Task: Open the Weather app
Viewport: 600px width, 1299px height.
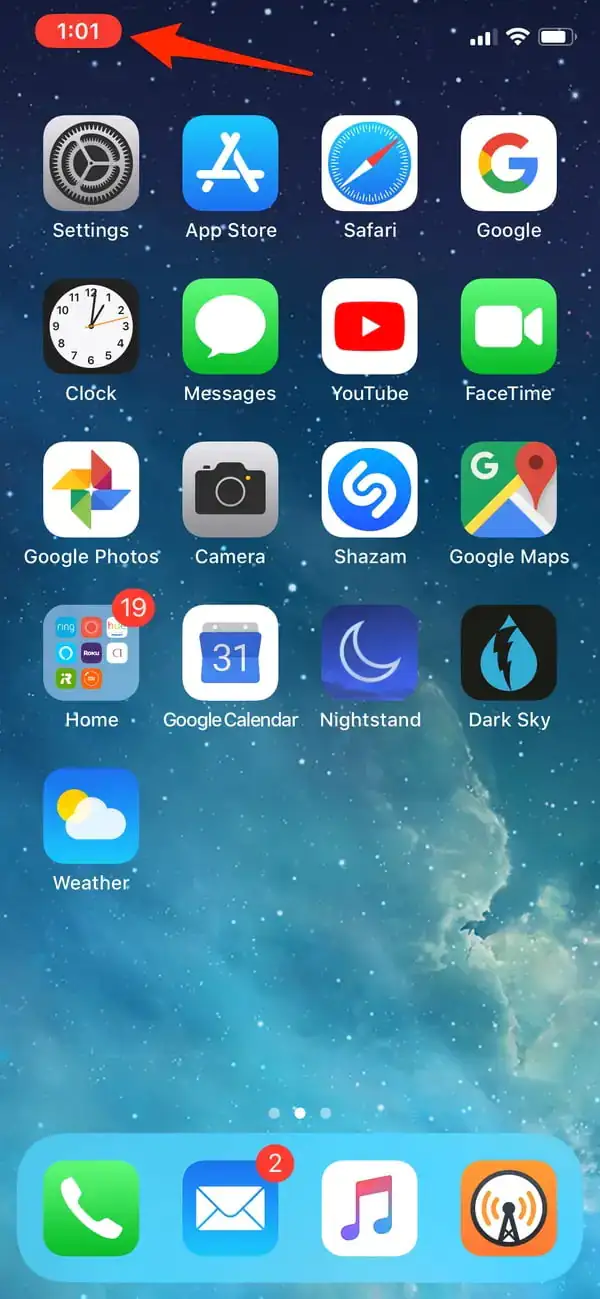Action: pyautogui.click(x=91, y=815)
